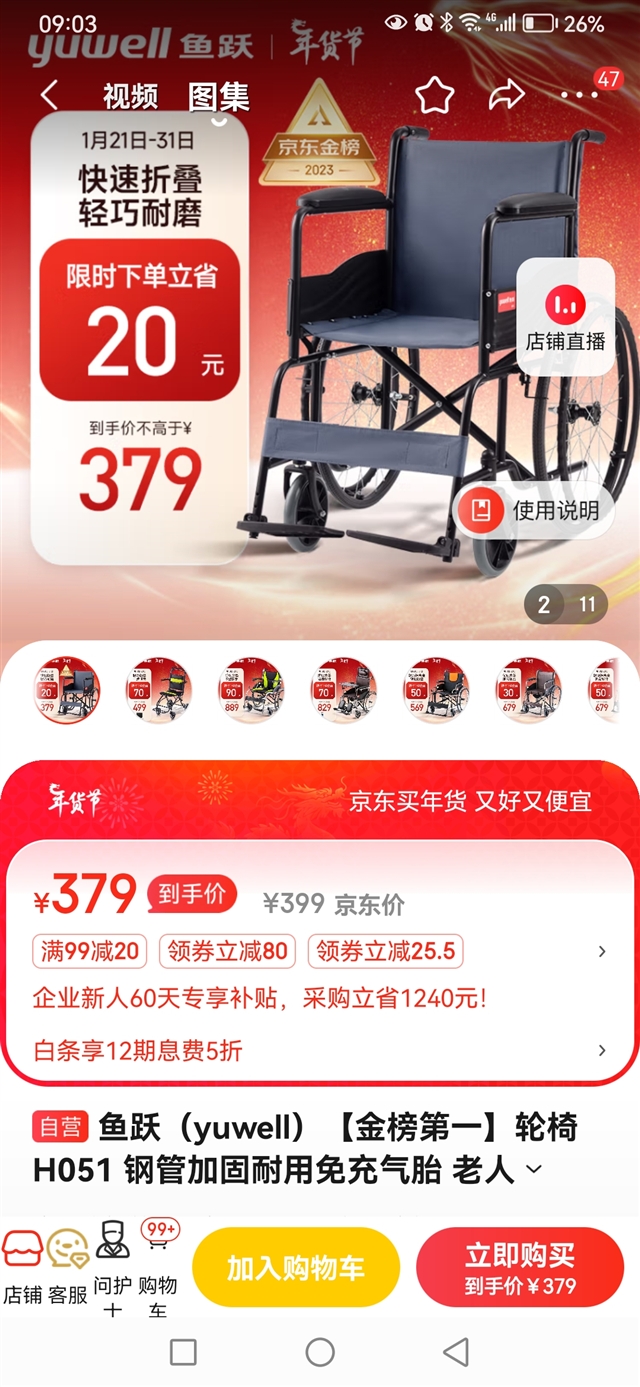Screen dimensions: 640x1387
Task: Tap 加入购物车 to add to cart
Action: point(296,1268)
